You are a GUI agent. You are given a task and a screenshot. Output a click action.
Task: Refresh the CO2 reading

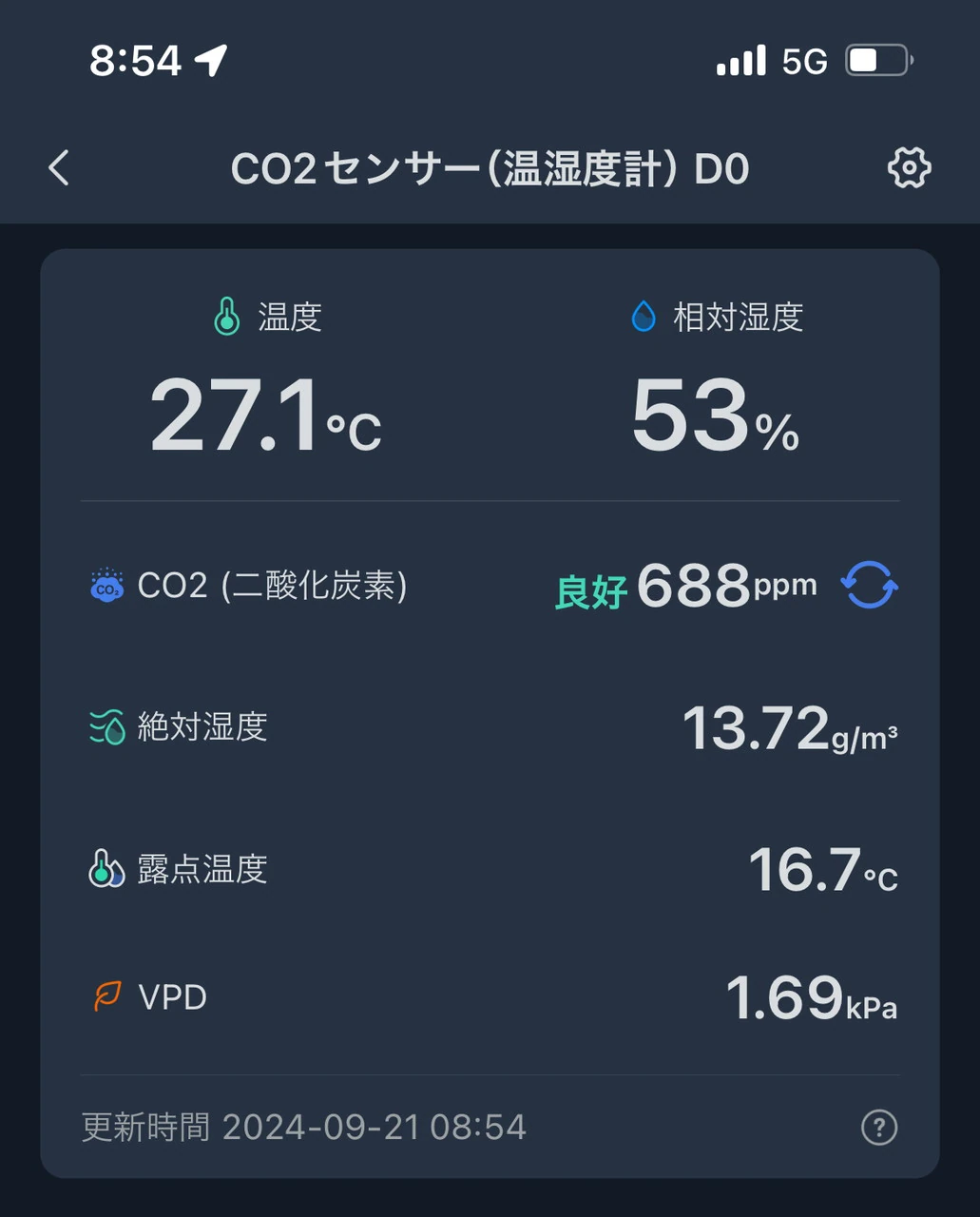coord(869,585)
